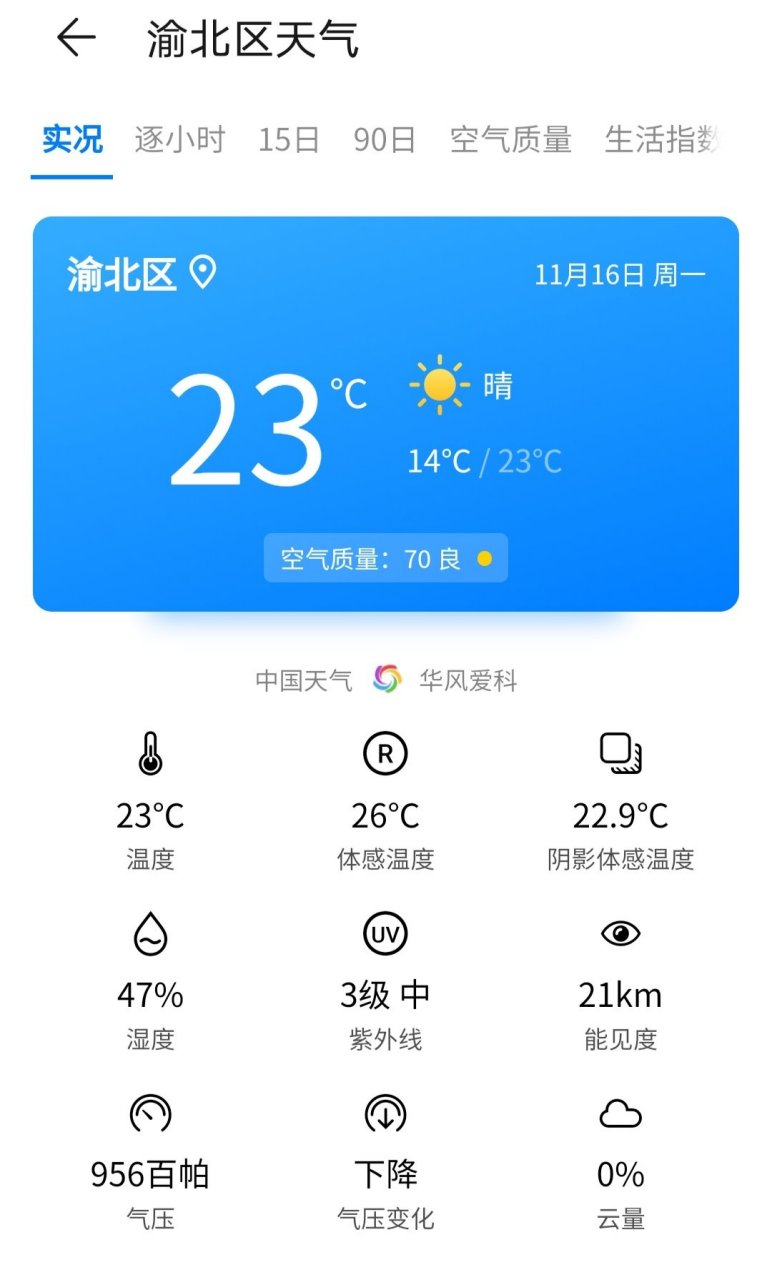Click the cloud coverage icon

point(620,1112)
